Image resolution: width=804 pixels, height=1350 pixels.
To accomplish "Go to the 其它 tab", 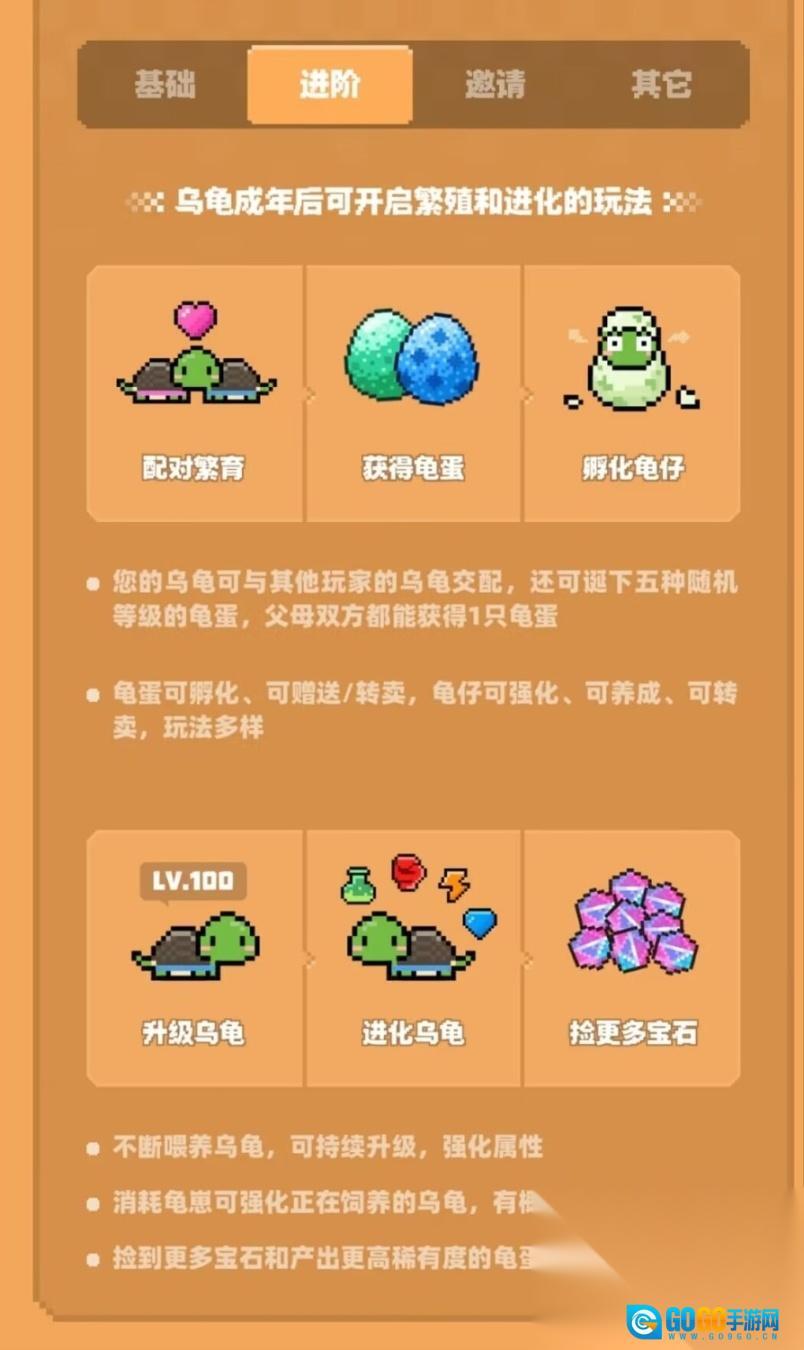I will coord(661,85).
